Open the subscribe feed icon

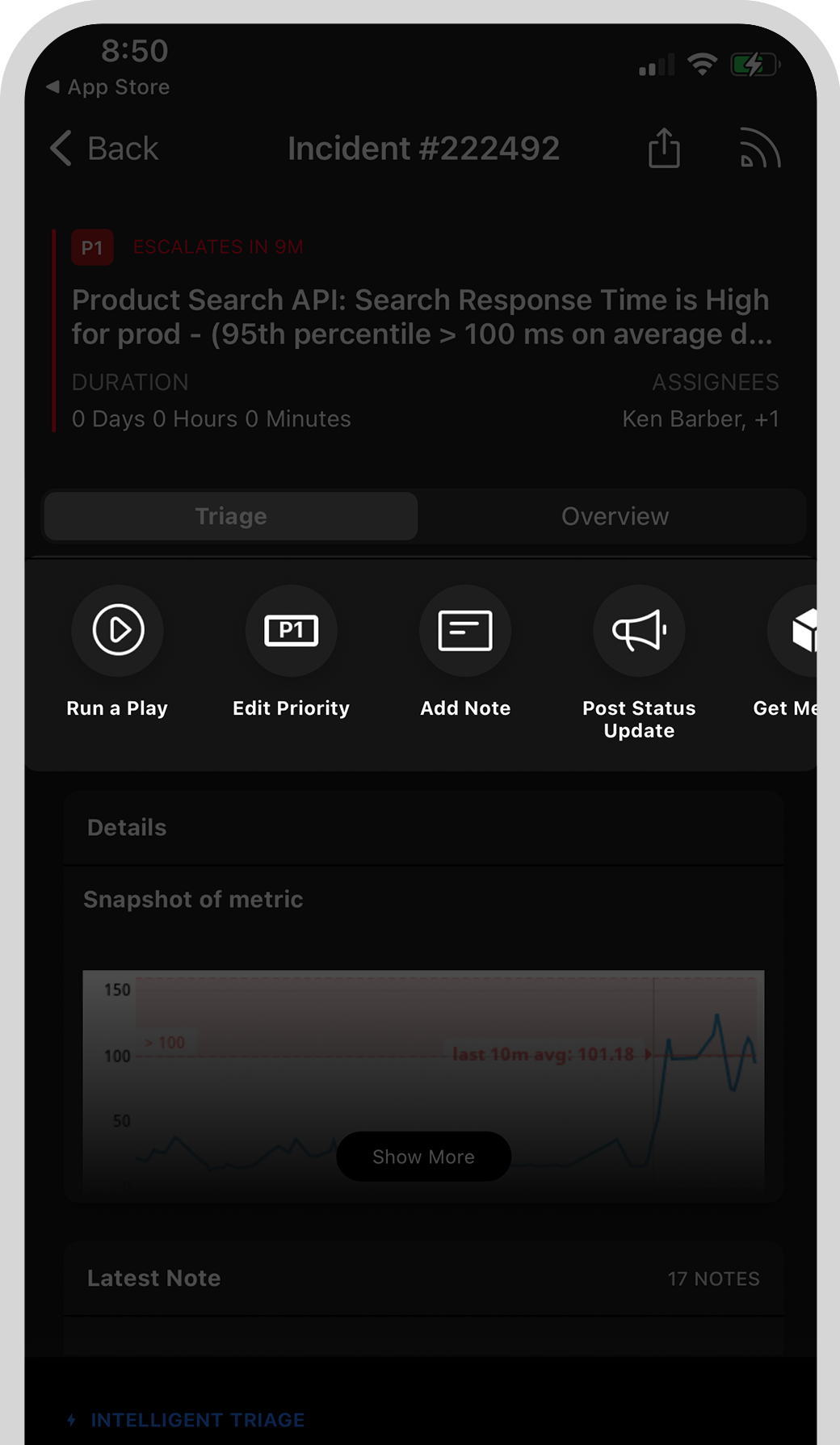(759, 149)
